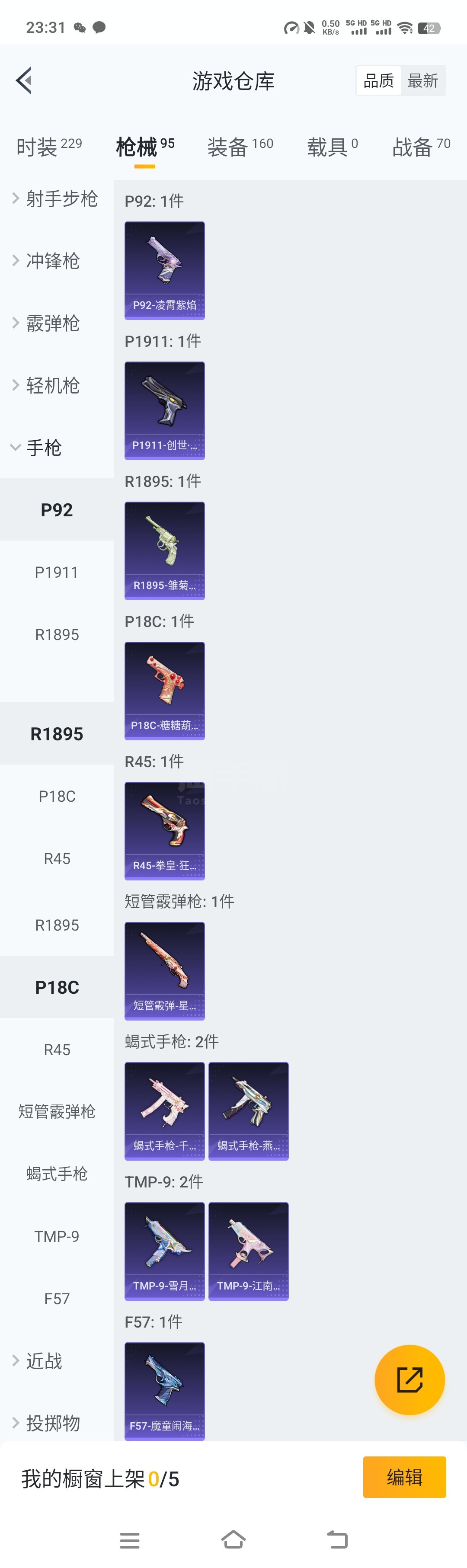Expand the 近战 category
The height and width of the screenshot is (1568, 467).
(x=44, y=1360)
